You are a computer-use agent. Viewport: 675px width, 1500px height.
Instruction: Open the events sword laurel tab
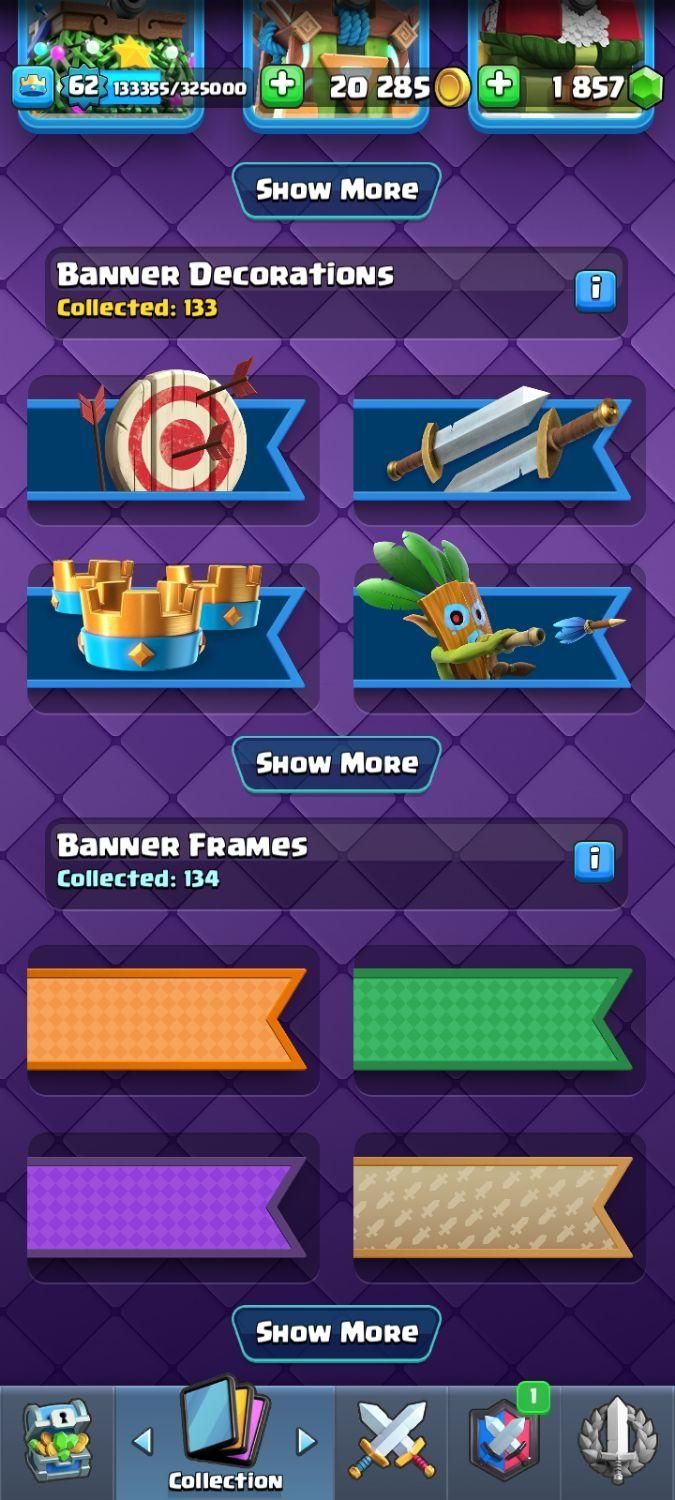click(618, 1442)
